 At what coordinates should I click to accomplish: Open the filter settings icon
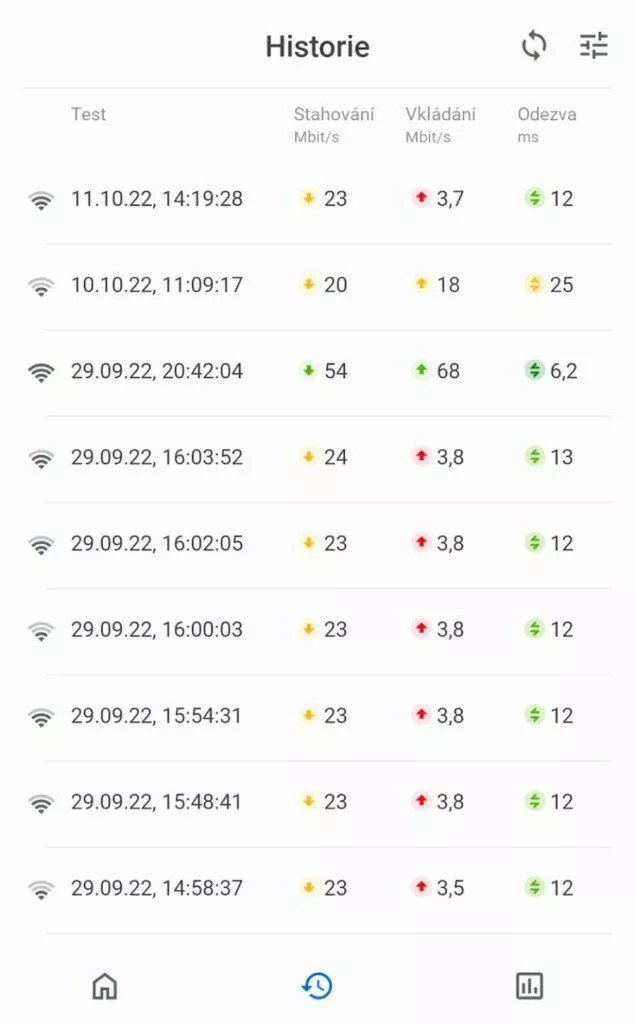(593, 45)
